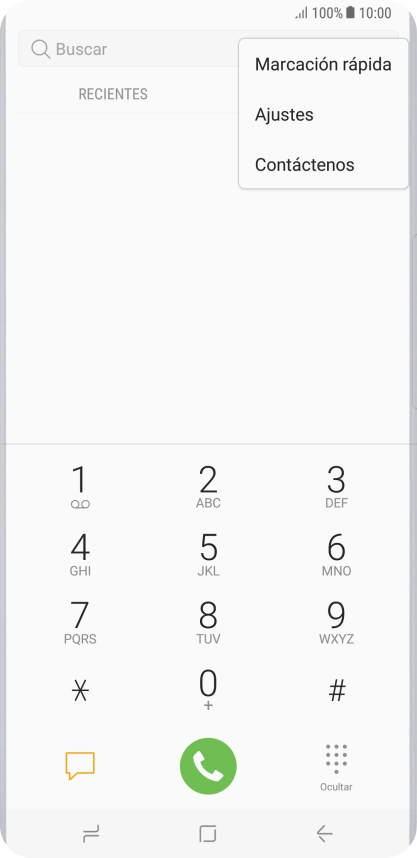Enter digit 4 GHI
This screenshot has height=858, width=417.
tap(80, 554)
